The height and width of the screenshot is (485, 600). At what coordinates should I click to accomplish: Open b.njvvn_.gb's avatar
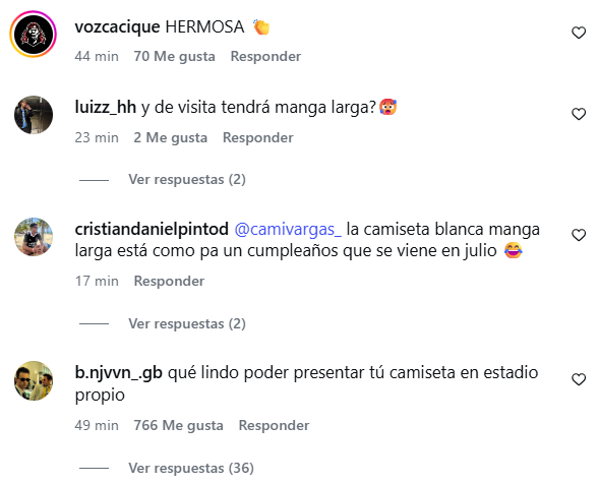pyautogui.click(x=33, y=381)
